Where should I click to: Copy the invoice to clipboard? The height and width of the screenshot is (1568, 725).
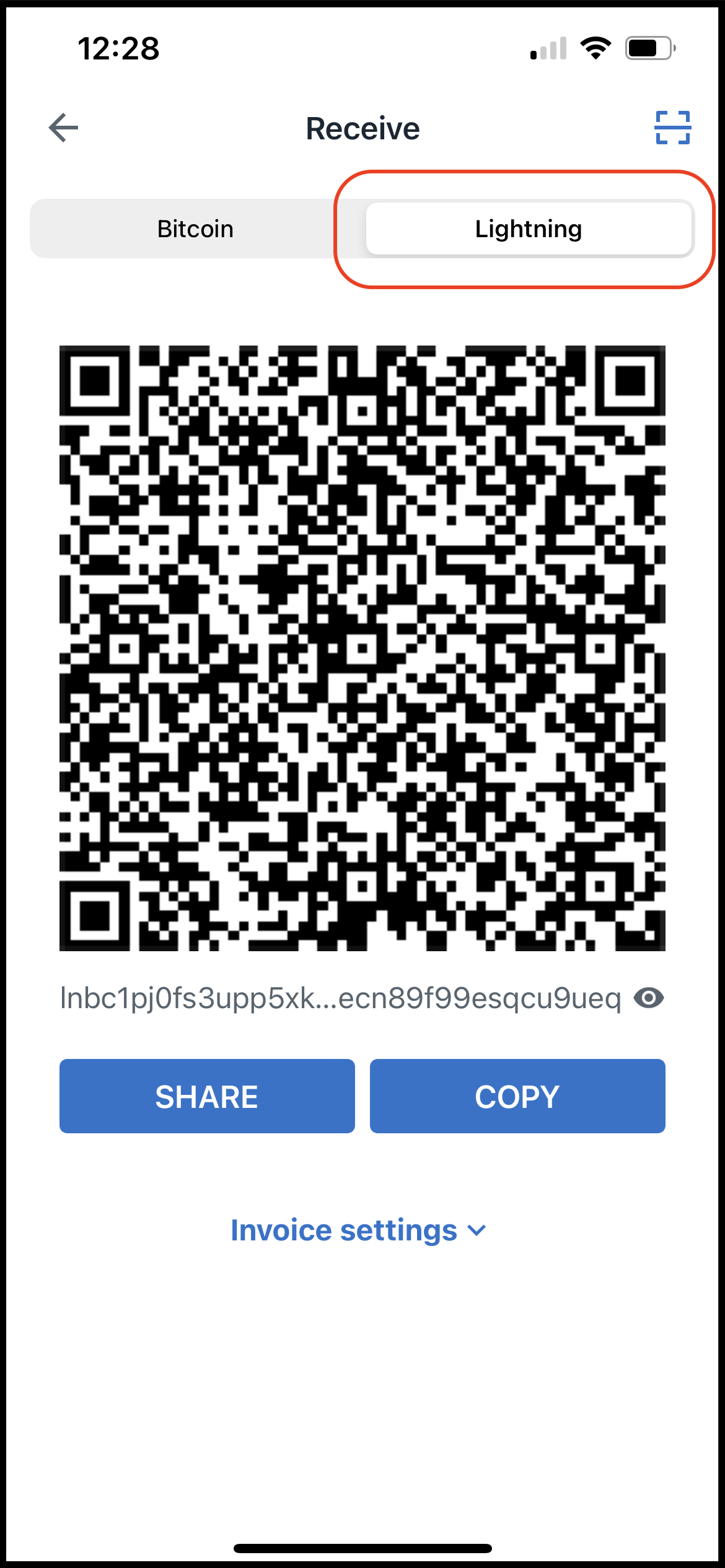tap(517, 1096)
